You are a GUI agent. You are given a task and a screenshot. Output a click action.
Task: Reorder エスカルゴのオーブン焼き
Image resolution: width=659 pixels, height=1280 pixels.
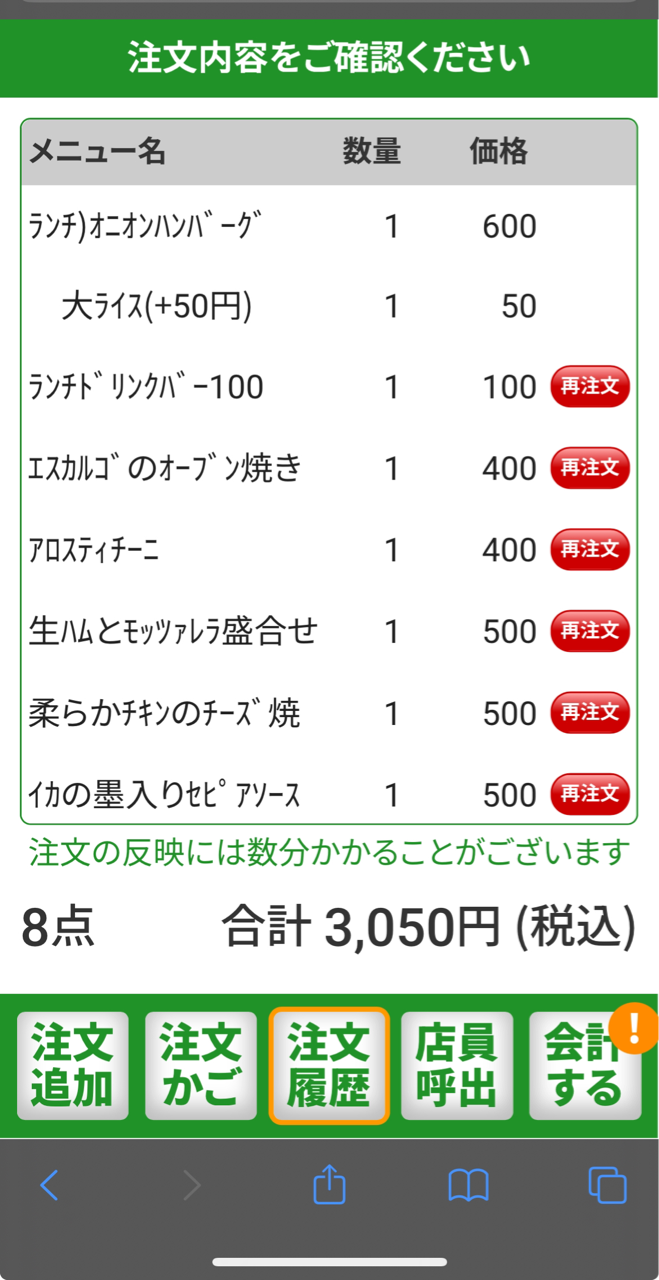(x=590, y=468)
